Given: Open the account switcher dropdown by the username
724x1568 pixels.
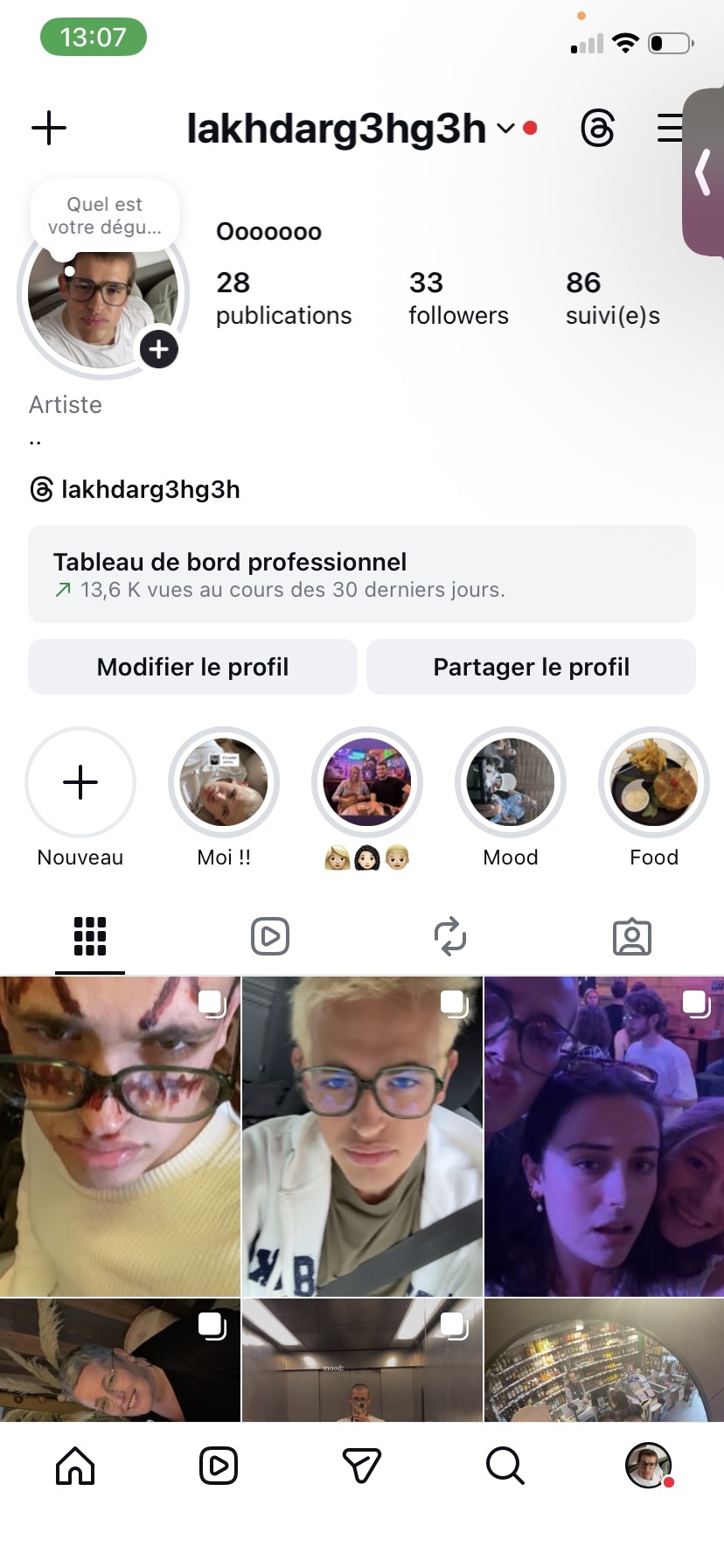Looking at the screenshot, I should click(x=505, y=129).
